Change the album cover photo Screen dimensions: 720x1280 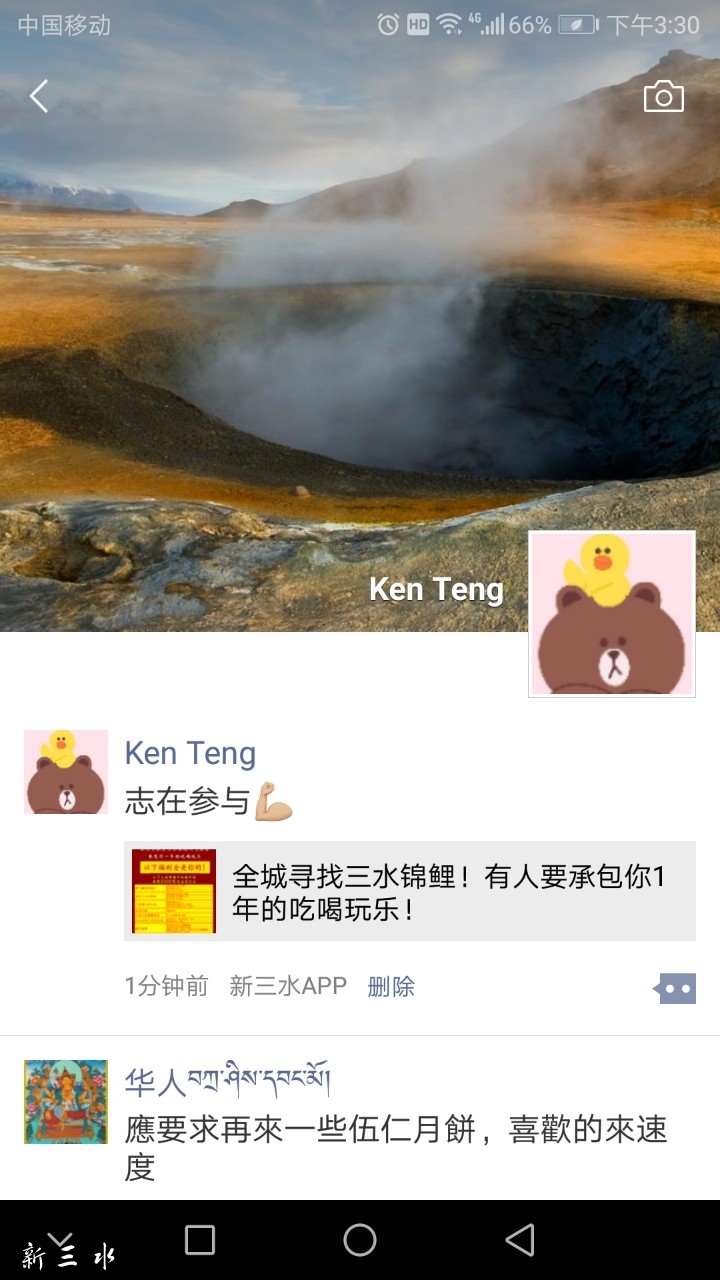[x=360, y=300]
